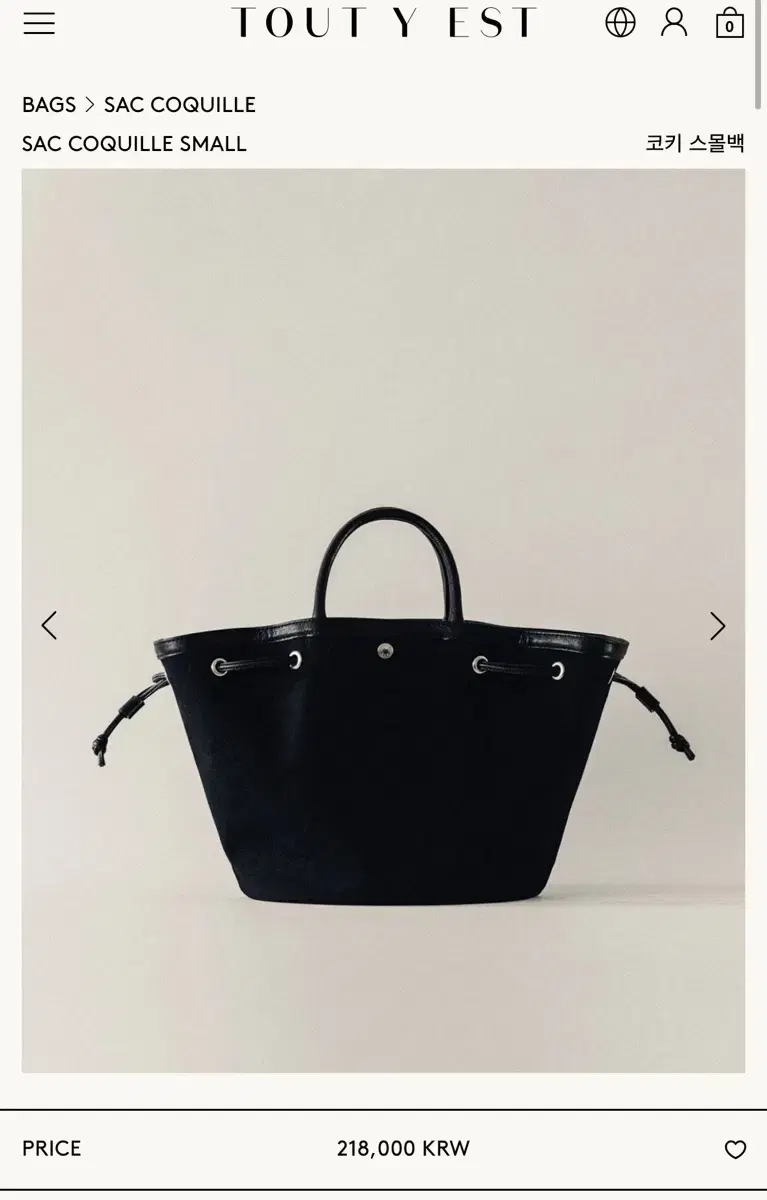Image resolution: width=767 pixels, height=1200 pixels.
Task: Open the right chevron image carousel arrow
Action: pyautogui.click(x=717, y=625)
